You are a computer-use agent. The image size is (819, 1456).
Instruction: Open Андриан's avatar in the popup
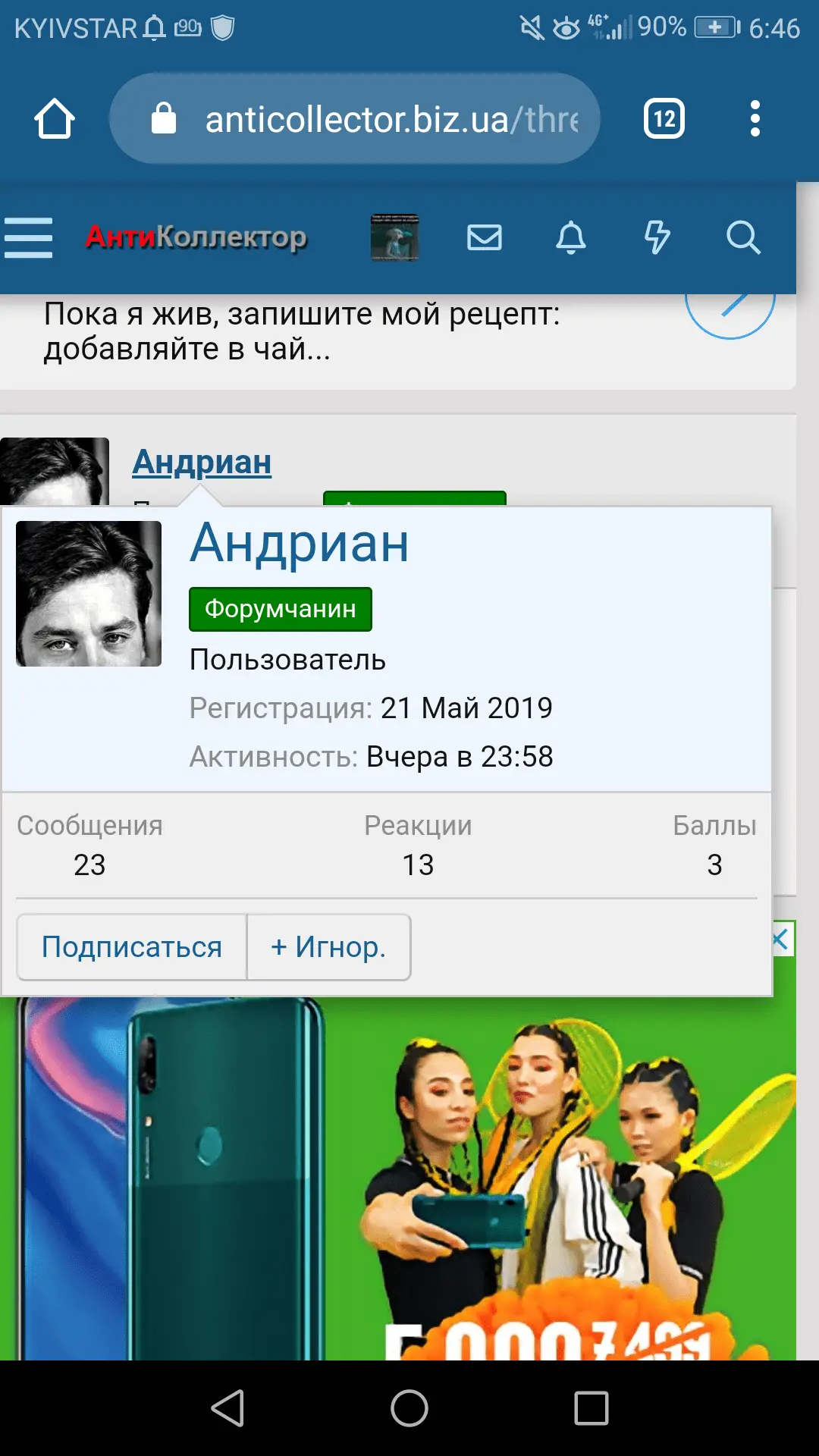89,594
